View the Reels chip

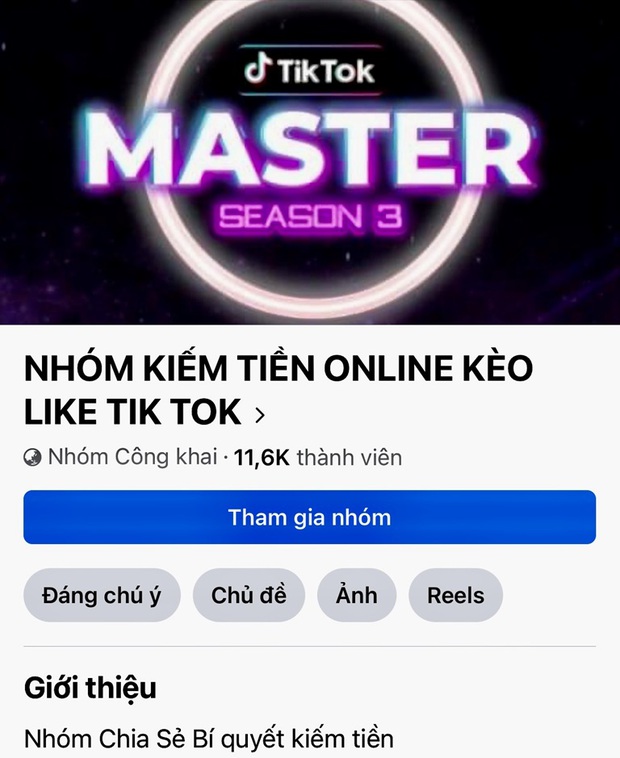point(455,595)
